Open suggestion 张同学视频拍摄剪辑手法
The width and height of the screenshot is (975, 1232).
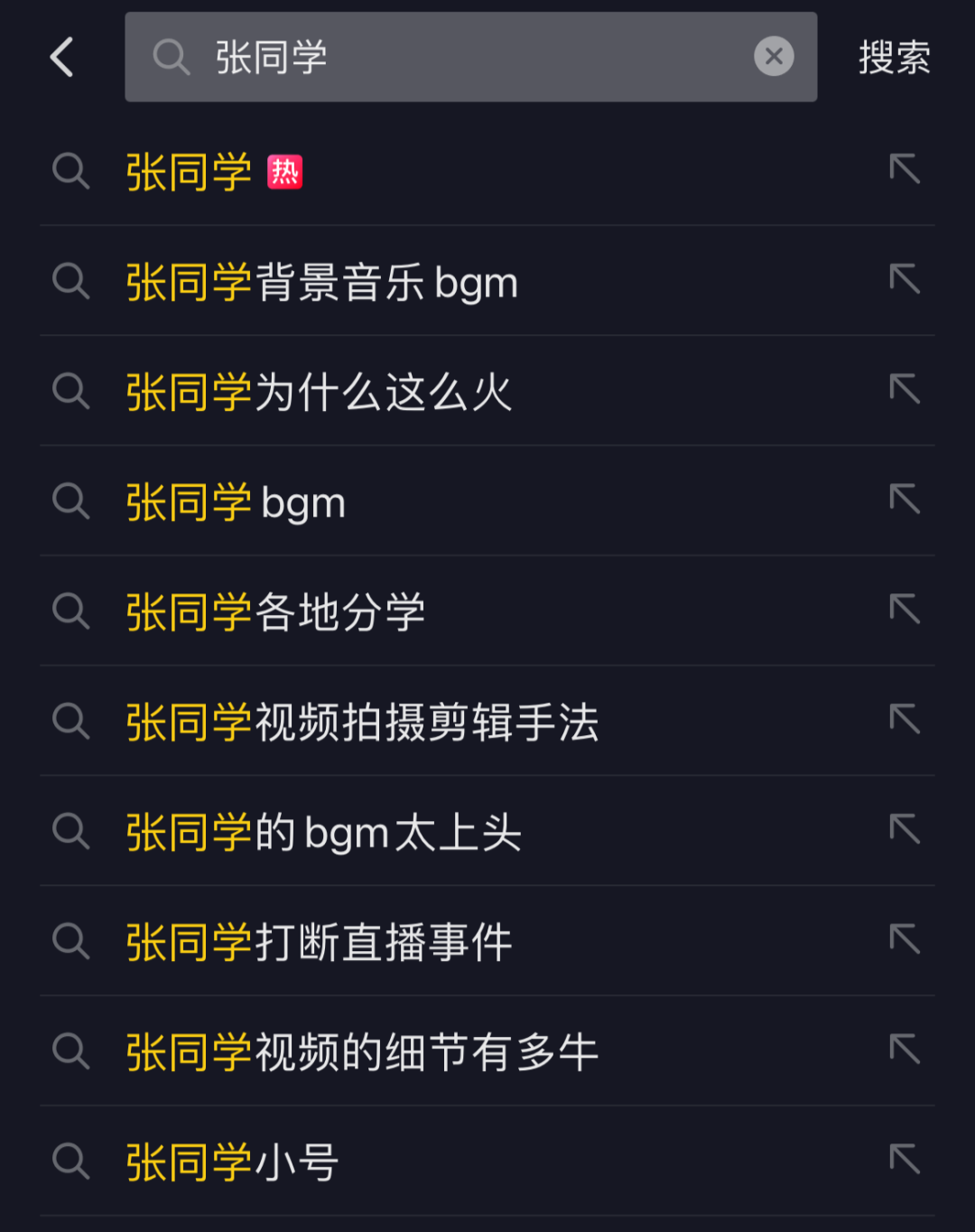tap(362, 723)
